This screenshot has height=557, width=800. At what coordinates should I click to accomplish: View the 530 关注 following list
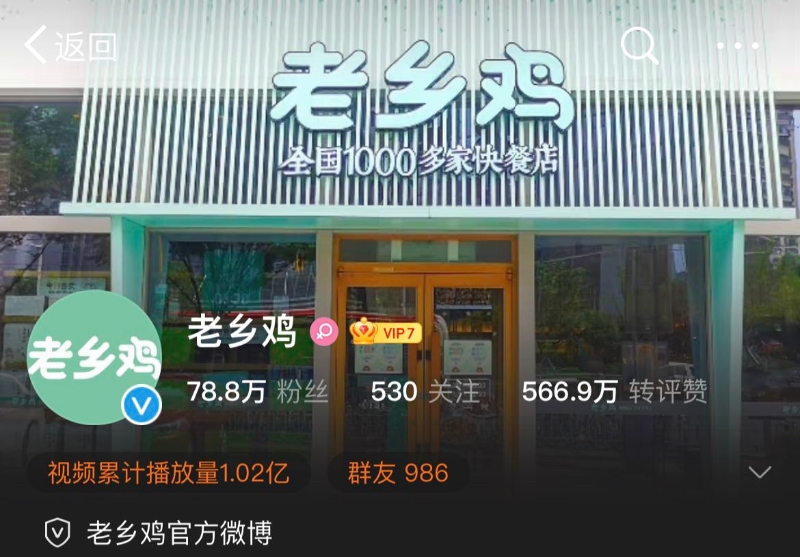tap(425, 391)
